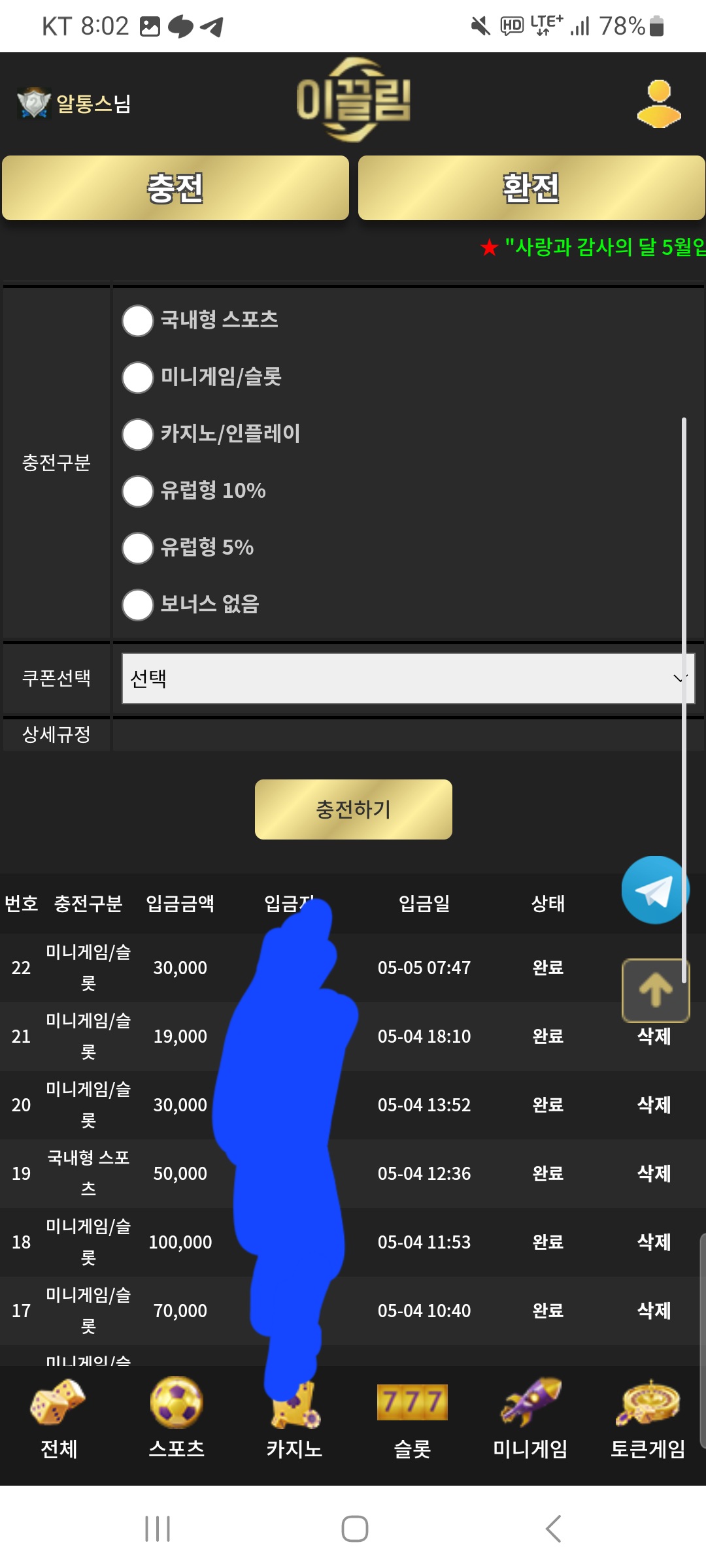Viewport: 706px width, 1568px height.
Task: Open the Telegram support floating button
Action: tap(654, 890)
